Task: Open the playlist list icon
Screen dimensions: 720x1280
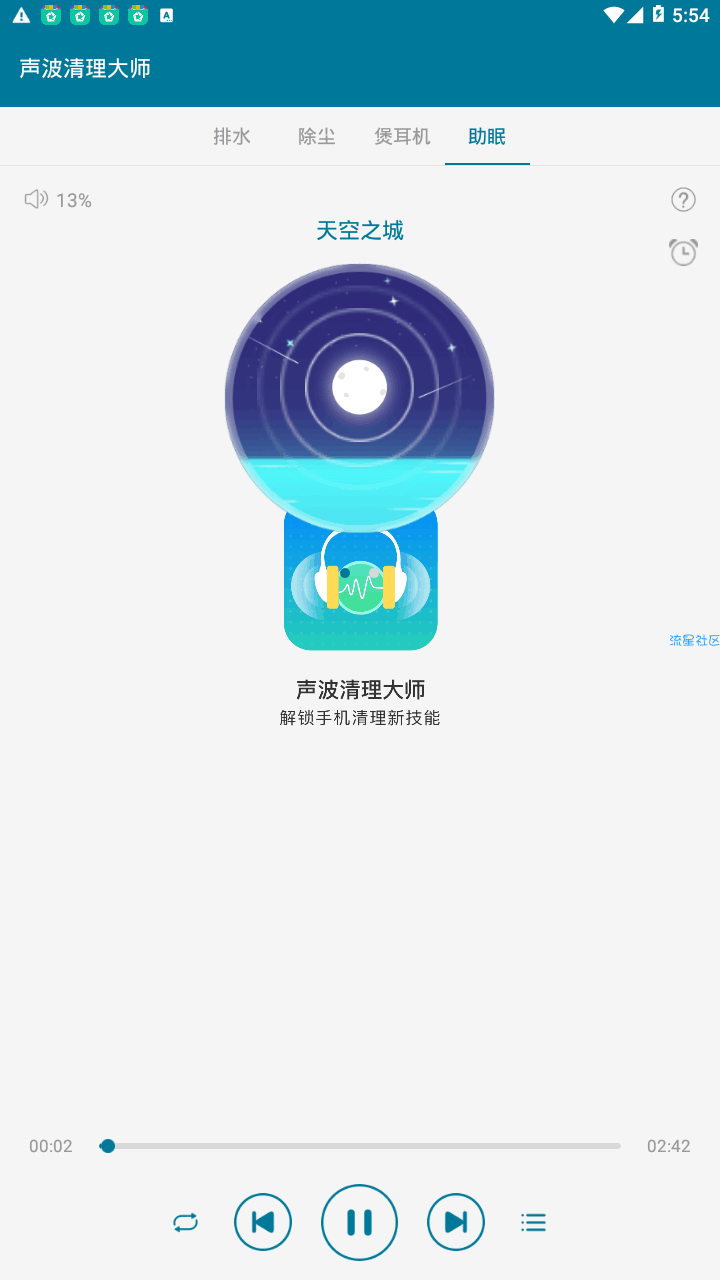Action: [x=533, y=1222]
